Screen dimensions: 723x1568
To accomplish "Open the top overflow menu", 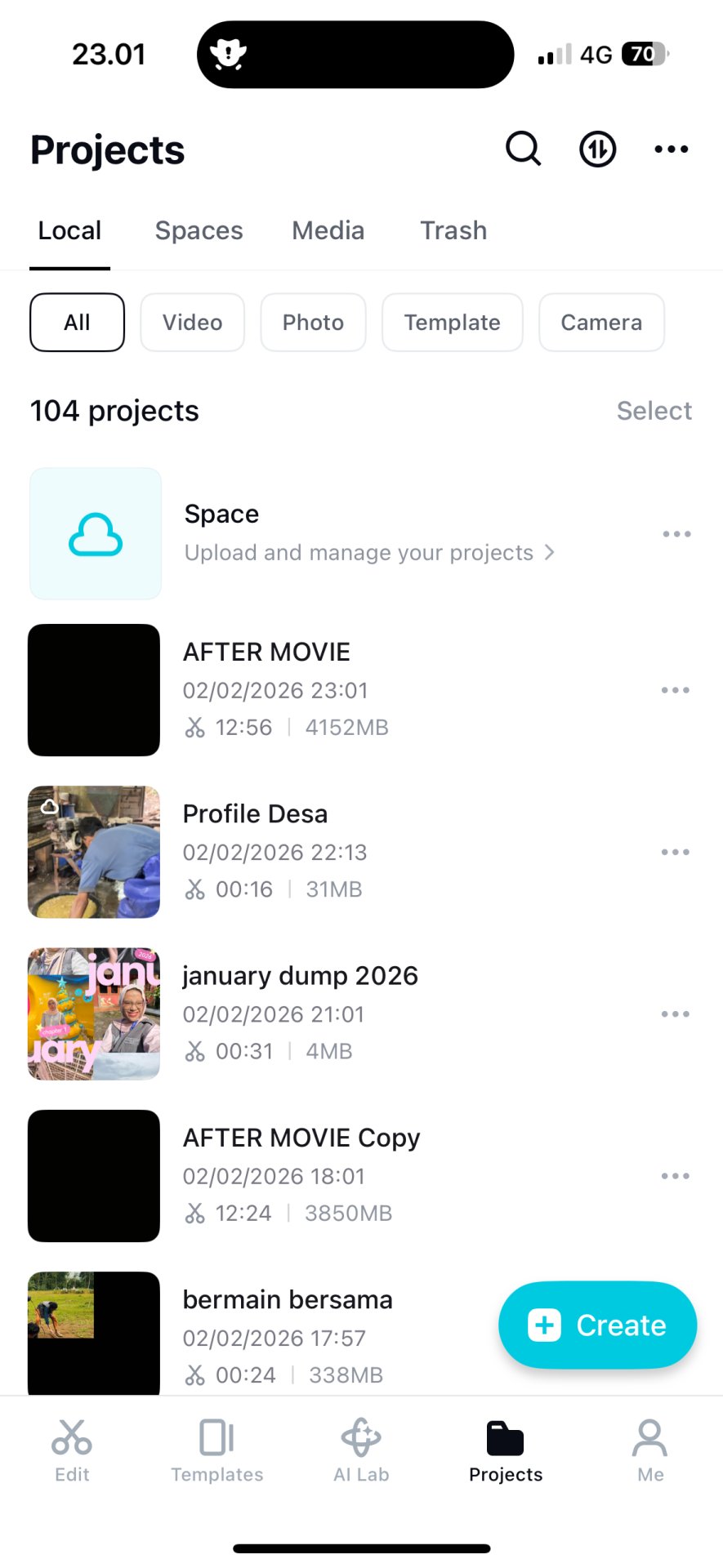I will point(671,149).
